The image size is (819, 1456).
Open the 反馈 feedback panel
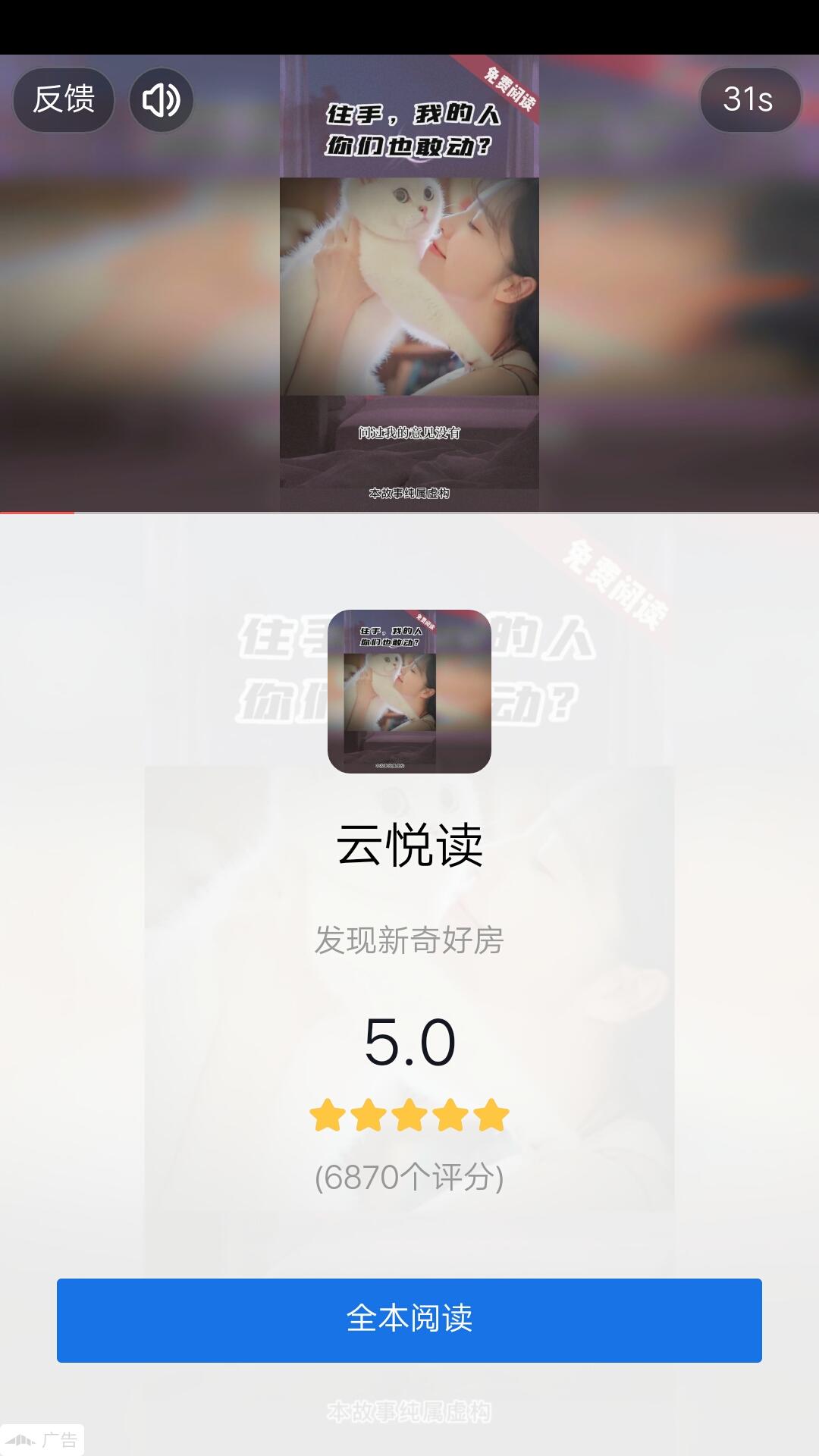[x=63, y=99]
